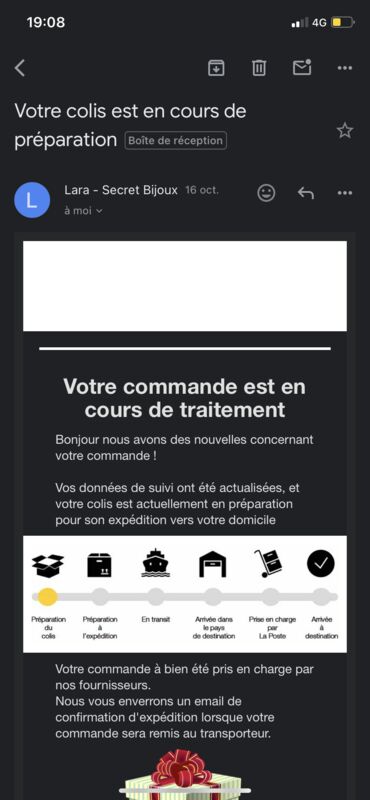Open the top overflow menu

345,68
